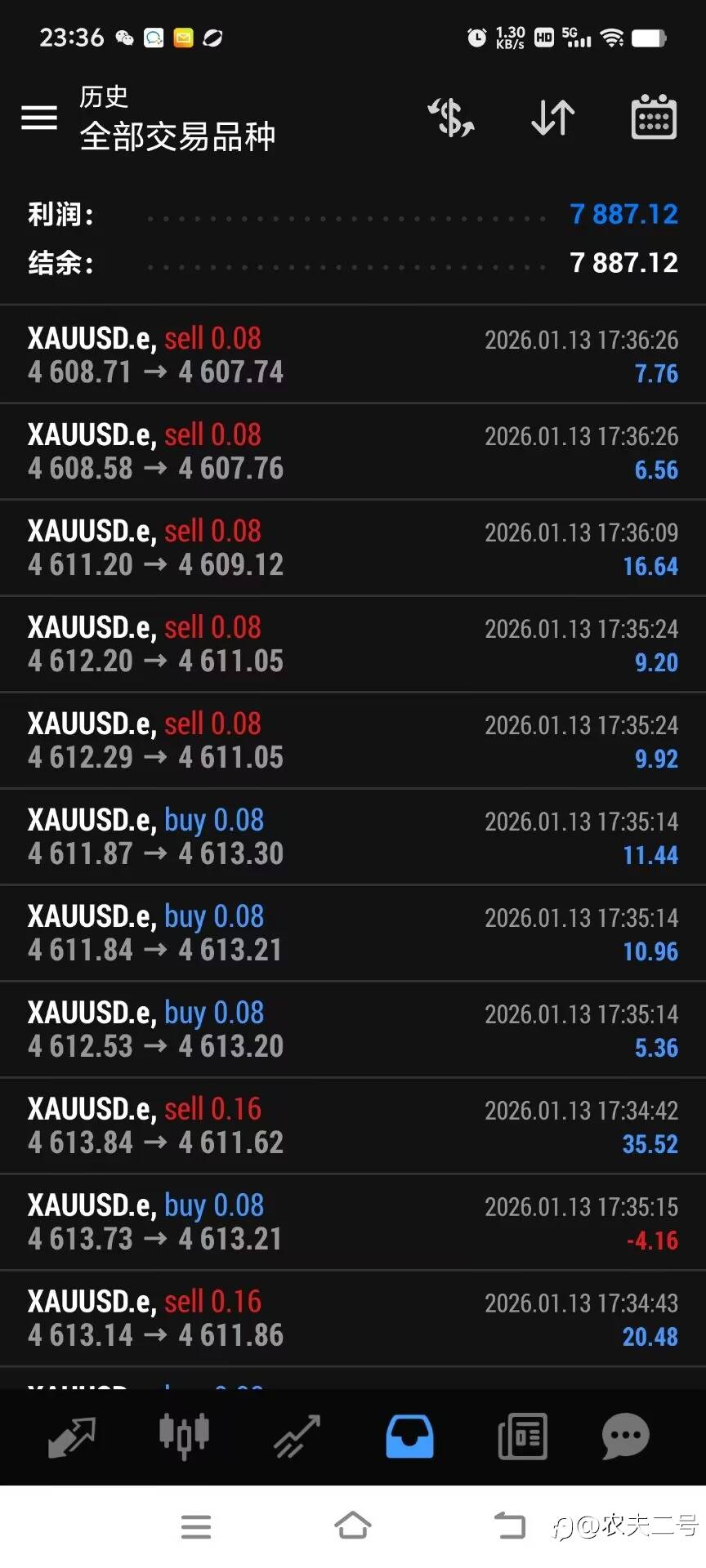Image resolution: width=706 pixels, height=1568 pixels.
Task: Open the buy trade with loss -4.16
Action: (353, 1223)
